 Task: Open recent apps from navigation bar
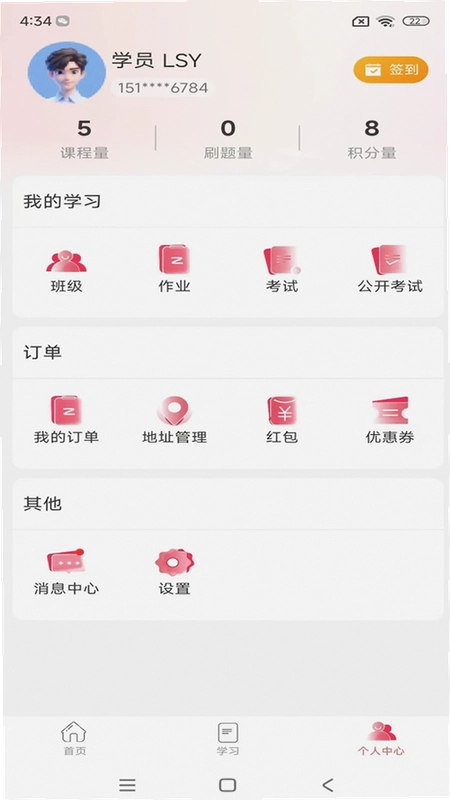click(x=127, y=785)
